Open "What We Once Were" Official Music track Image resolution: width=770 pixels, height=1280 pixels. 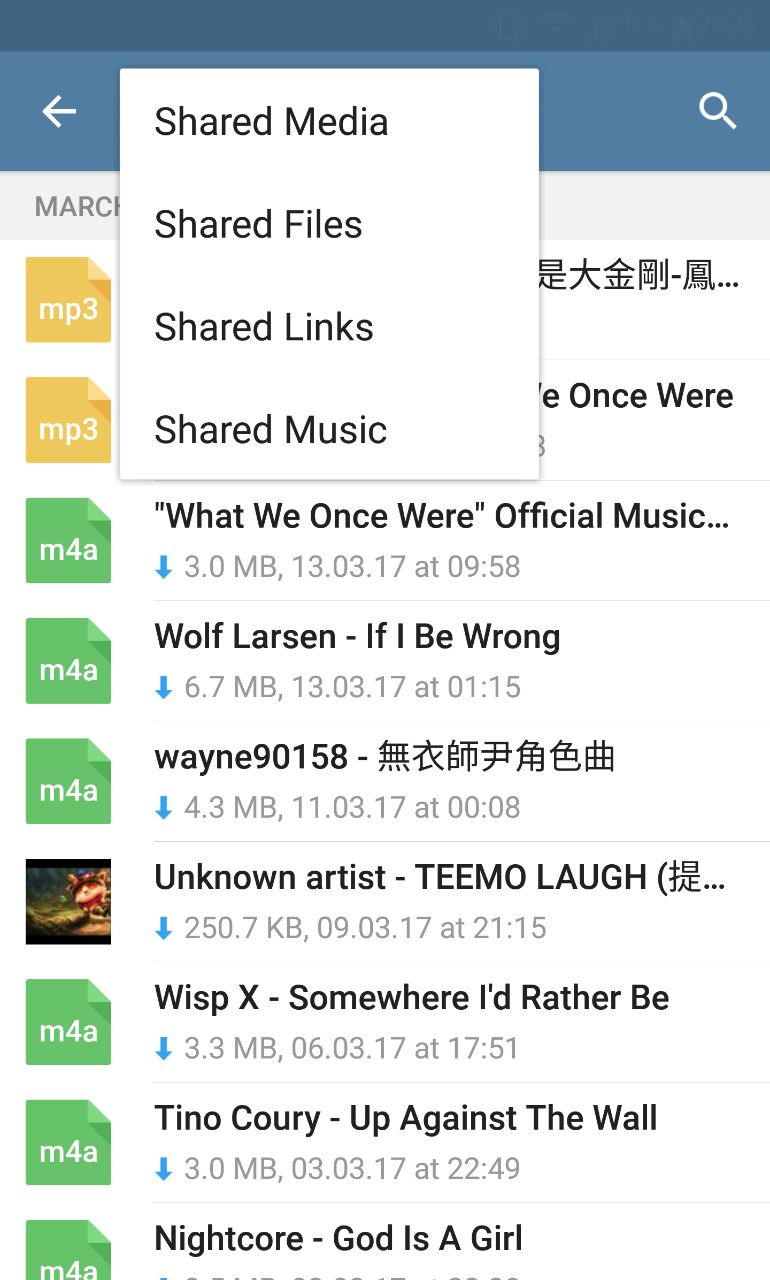click(441, 539)
